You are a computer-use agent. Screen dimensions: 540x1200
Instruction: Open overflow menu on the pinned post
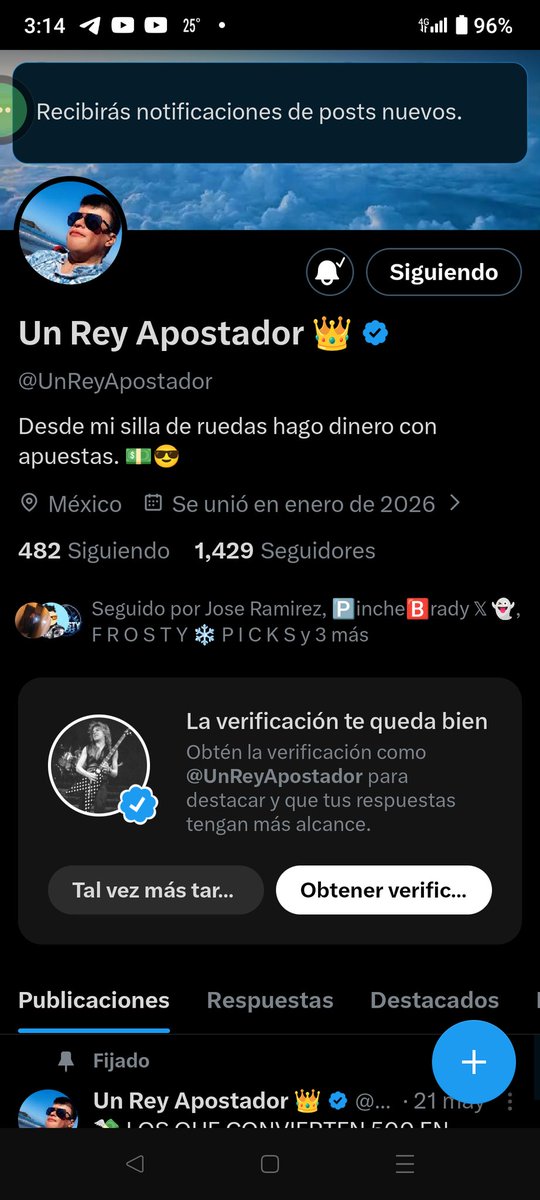510,1102
